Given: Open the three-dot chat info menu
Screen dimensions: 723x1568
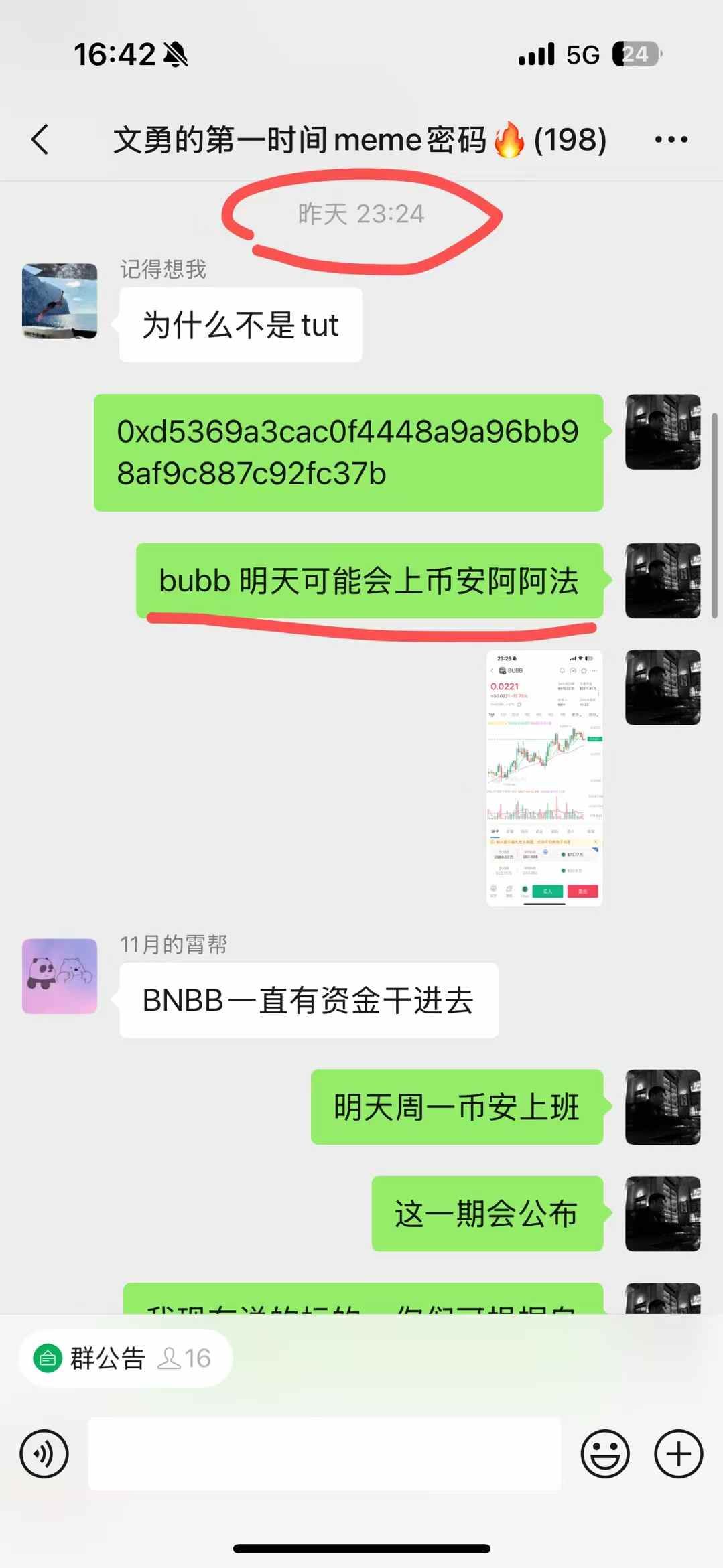Looking at the screenshot, I should coord(671,139).
